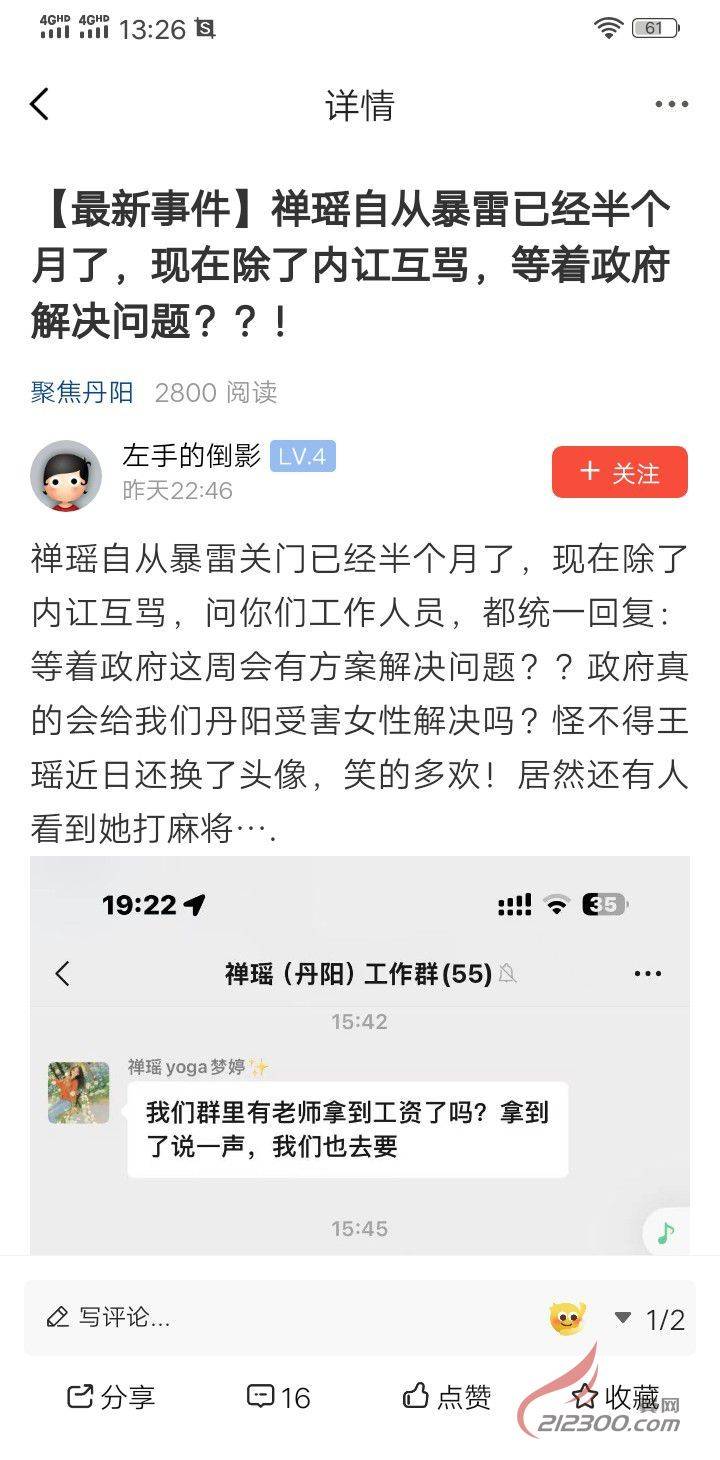
Task: Open the 聚焦丹阳 board link
Action: click(x=82, y=392)
